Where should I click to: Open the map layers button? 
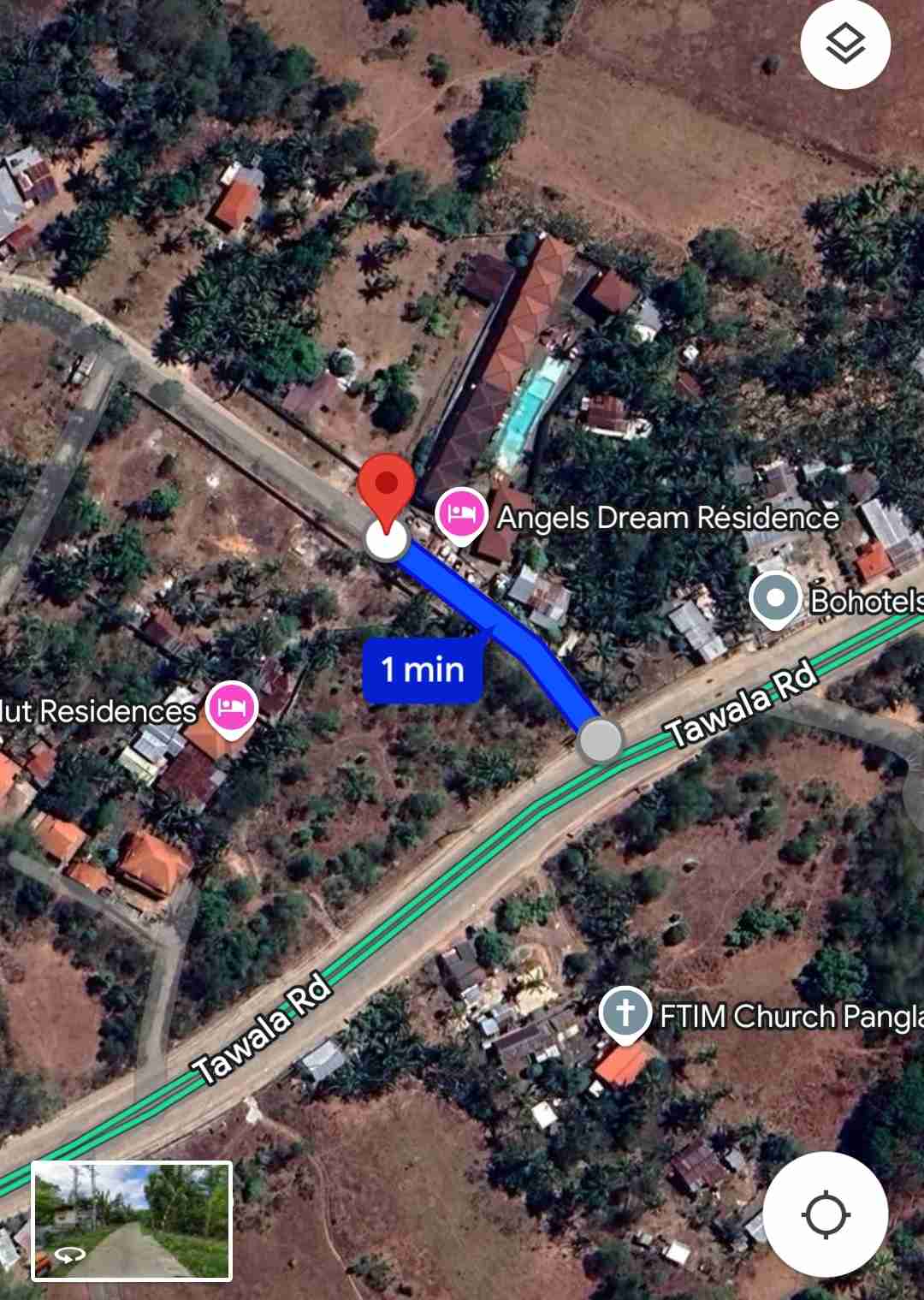click(x=845, y=44)
